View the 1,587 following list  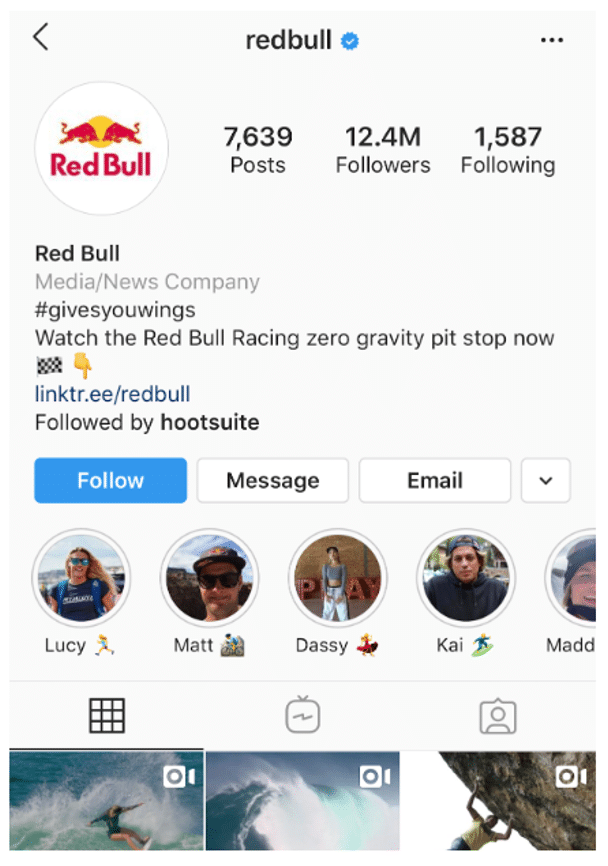click(x=508, y=150)
